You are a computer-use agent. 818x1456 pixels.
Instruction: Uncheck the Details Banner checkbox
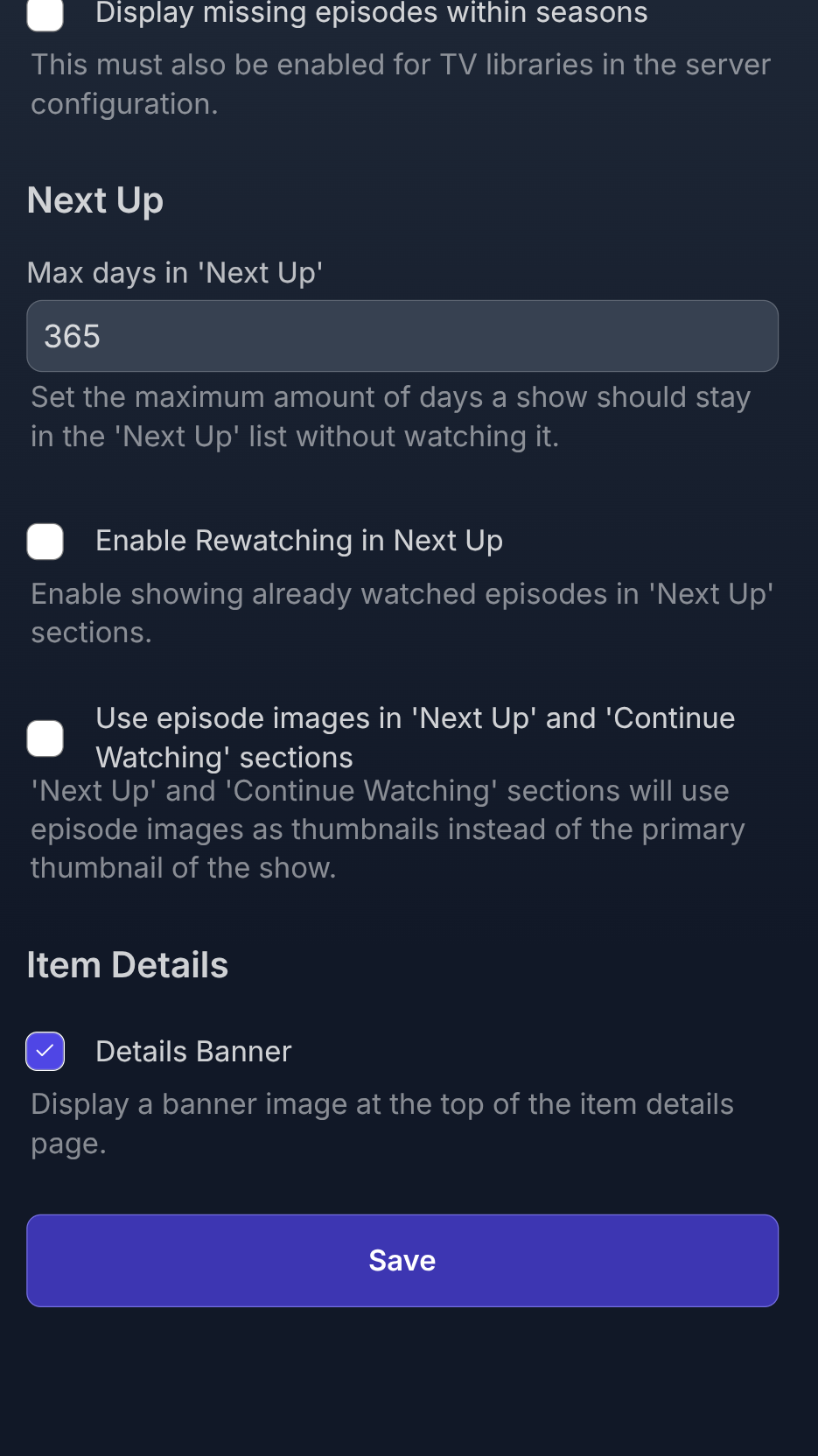tap(45, 1051)
